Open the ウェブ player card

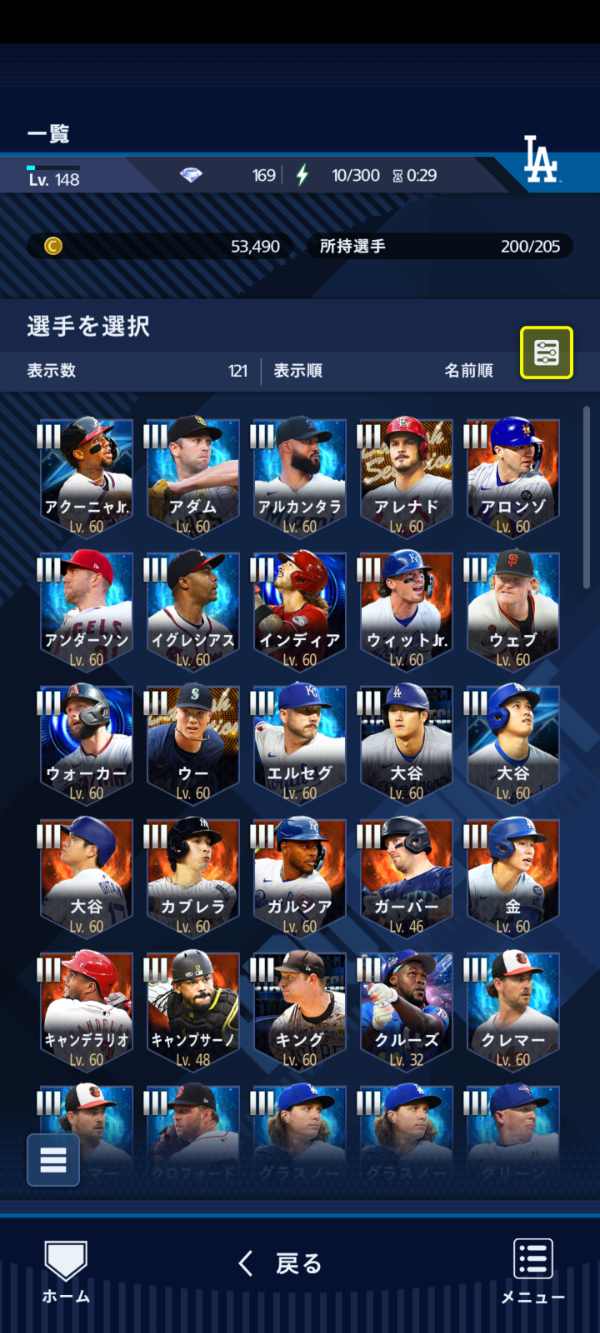tap(512, 610)
